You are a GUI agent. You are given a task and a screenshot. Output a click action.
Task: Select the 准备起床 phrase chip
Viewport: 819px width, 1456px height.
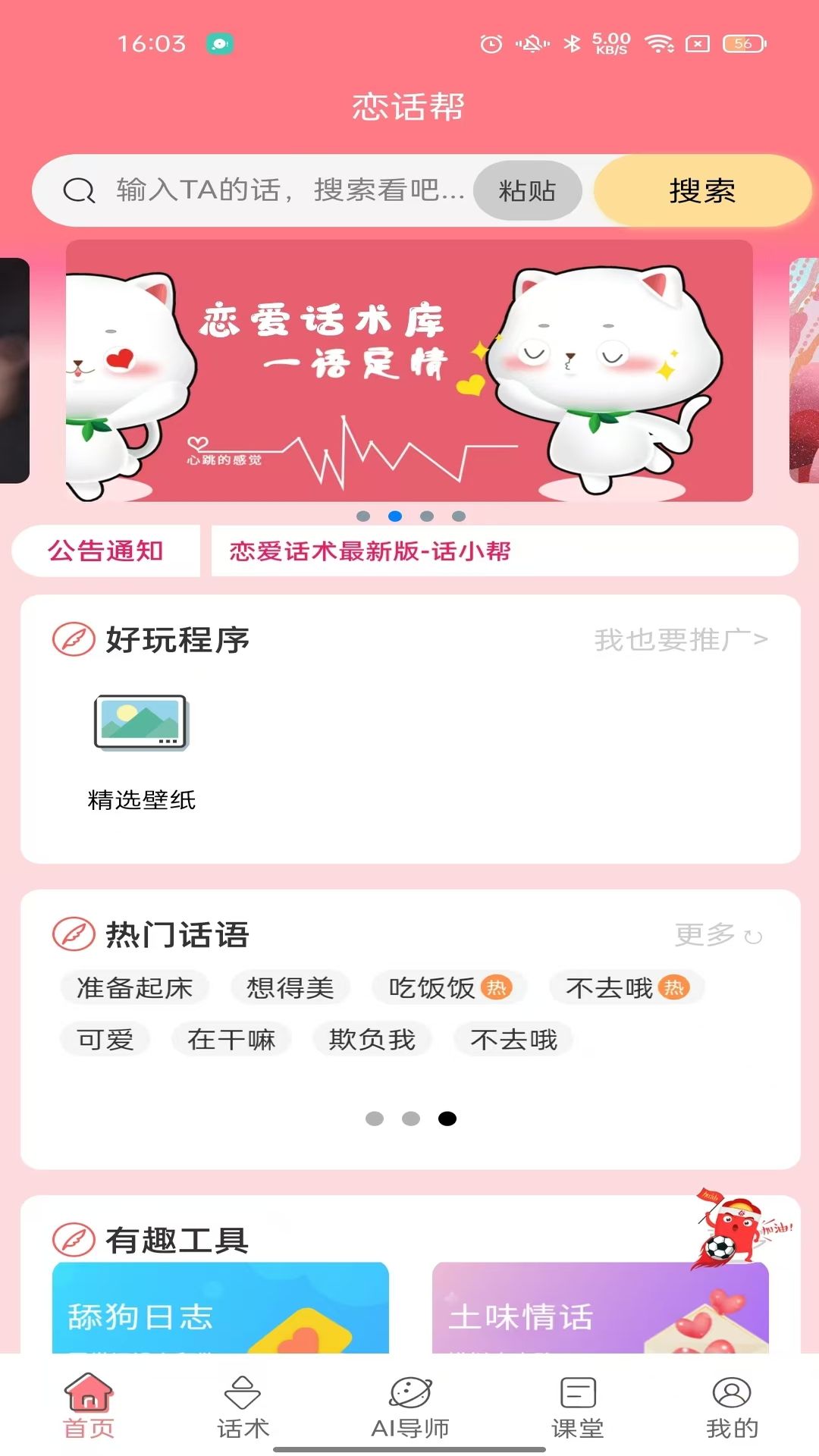pyautogui.click(x=135, y=987)
